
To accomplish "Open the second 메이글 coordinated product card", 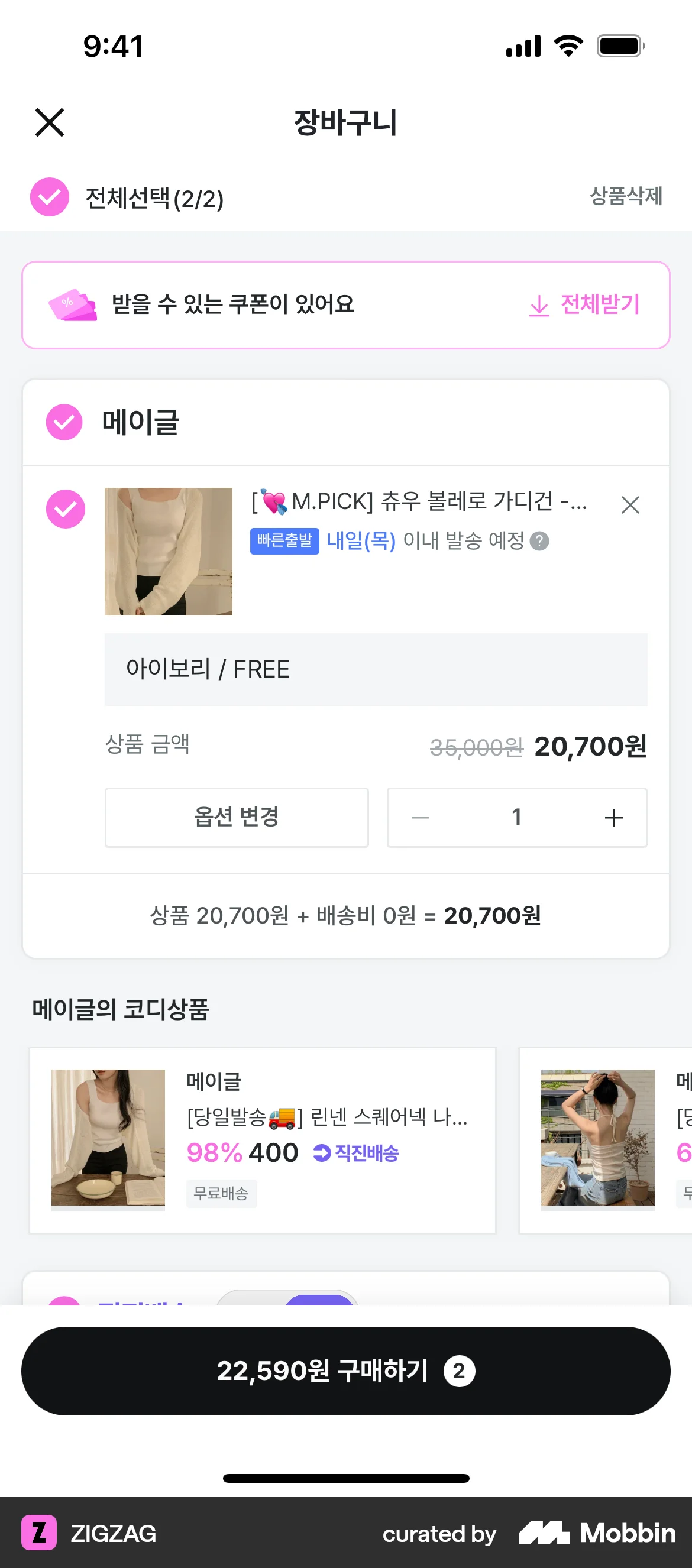I will coord(606,1139).
